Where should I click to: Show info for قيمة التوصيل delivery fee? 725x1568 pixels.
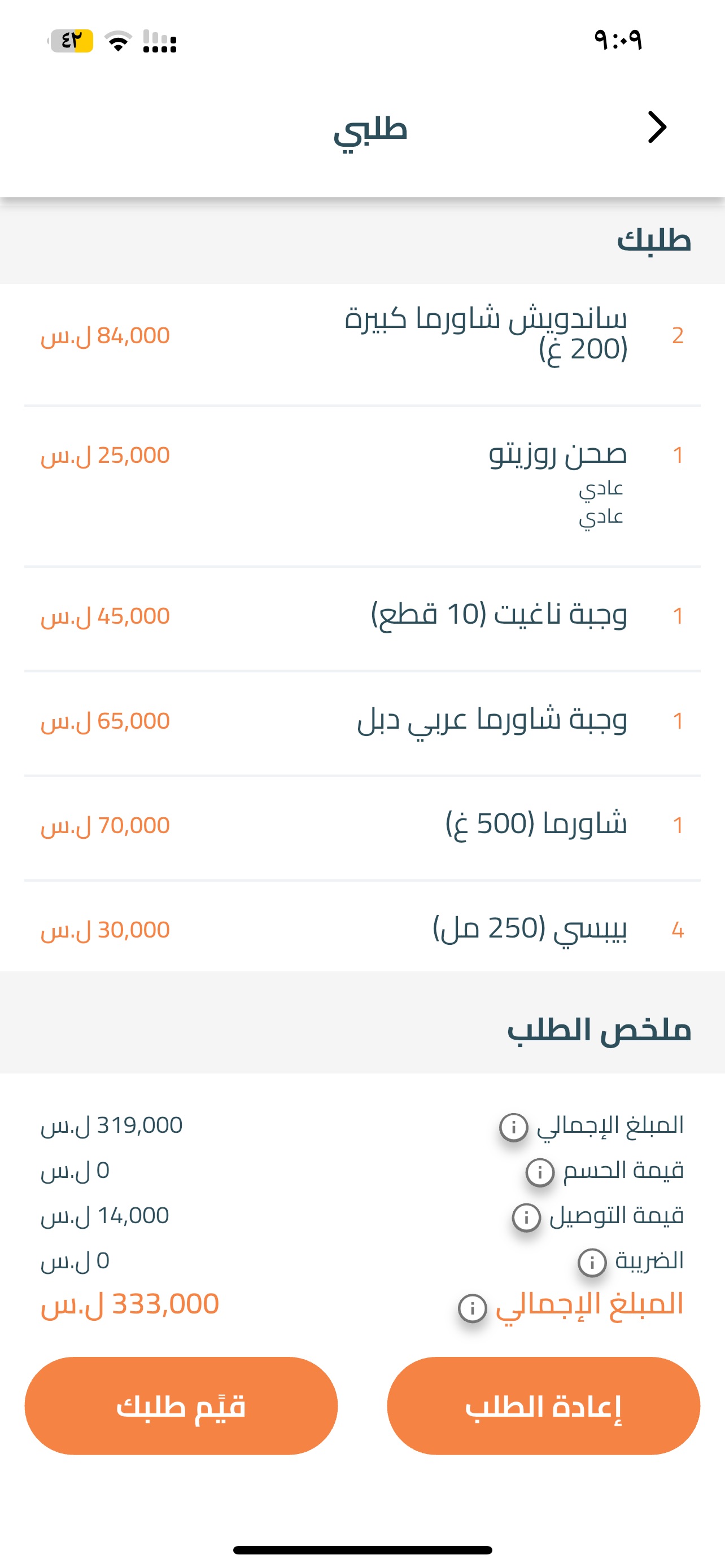(x=526, y=1217)
